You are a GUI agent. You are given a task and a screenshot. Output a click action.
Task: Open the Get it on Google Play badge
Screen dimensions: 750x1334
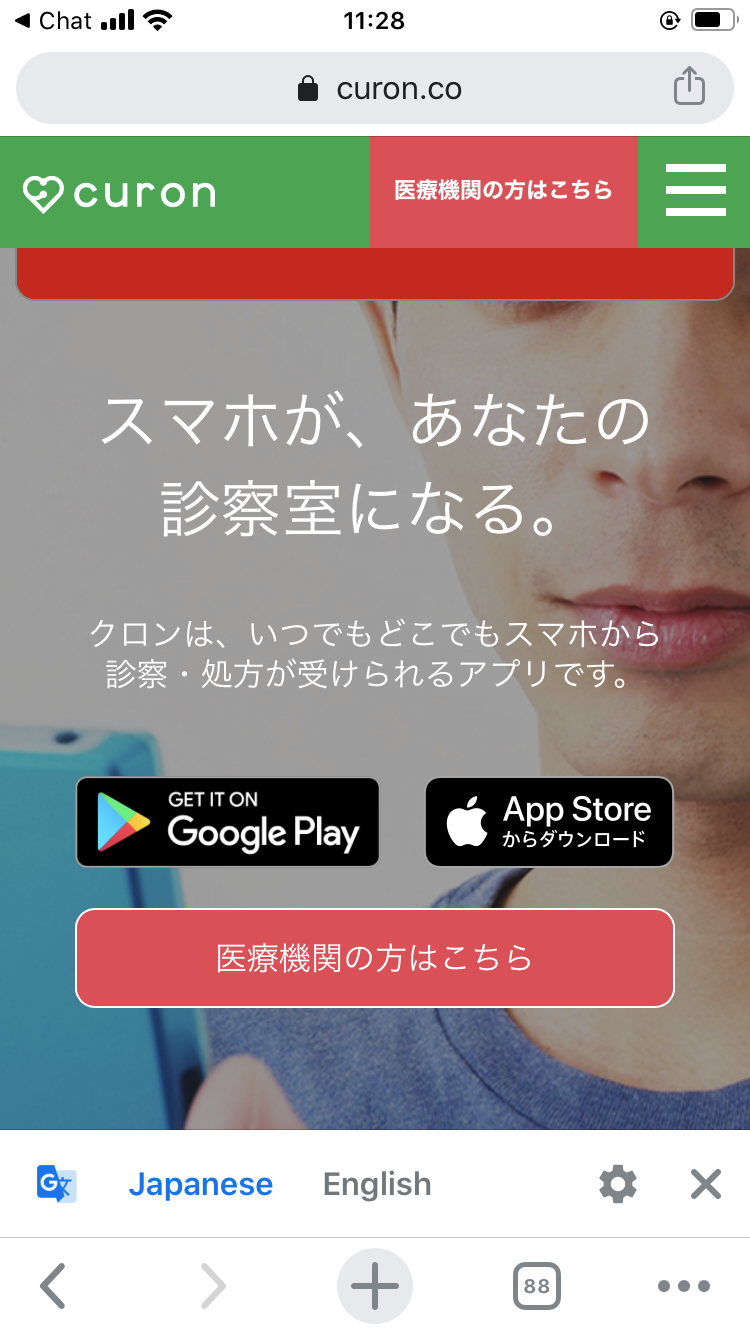pos(228,822)
